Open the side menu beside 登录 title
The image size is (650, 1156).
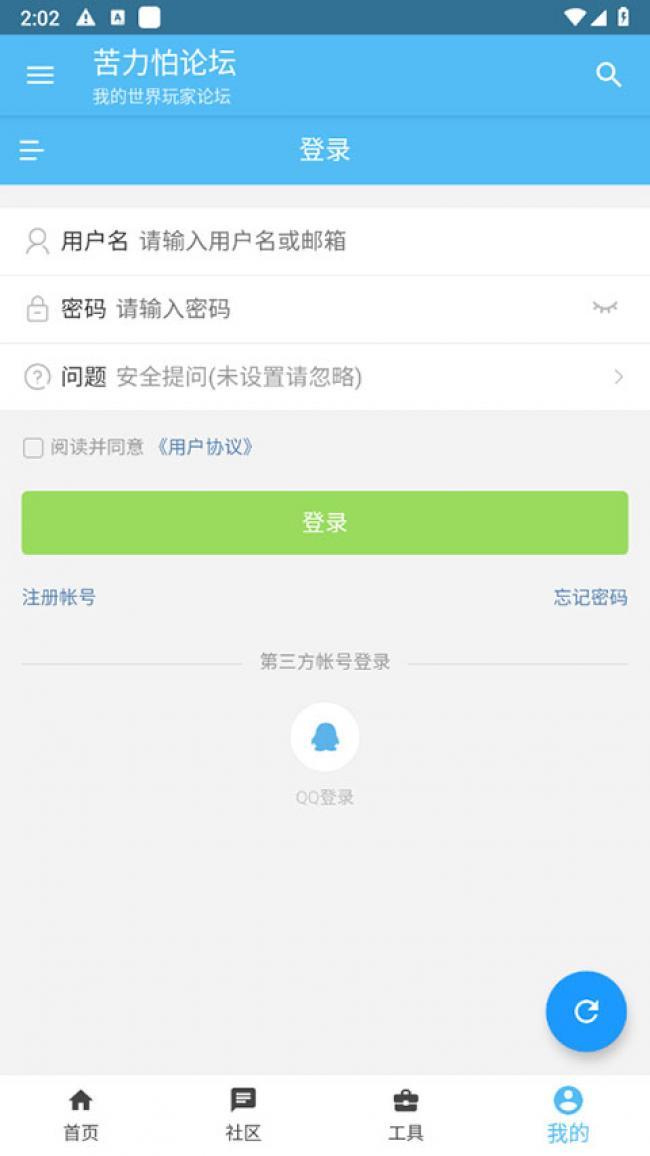tap(32, 150)
